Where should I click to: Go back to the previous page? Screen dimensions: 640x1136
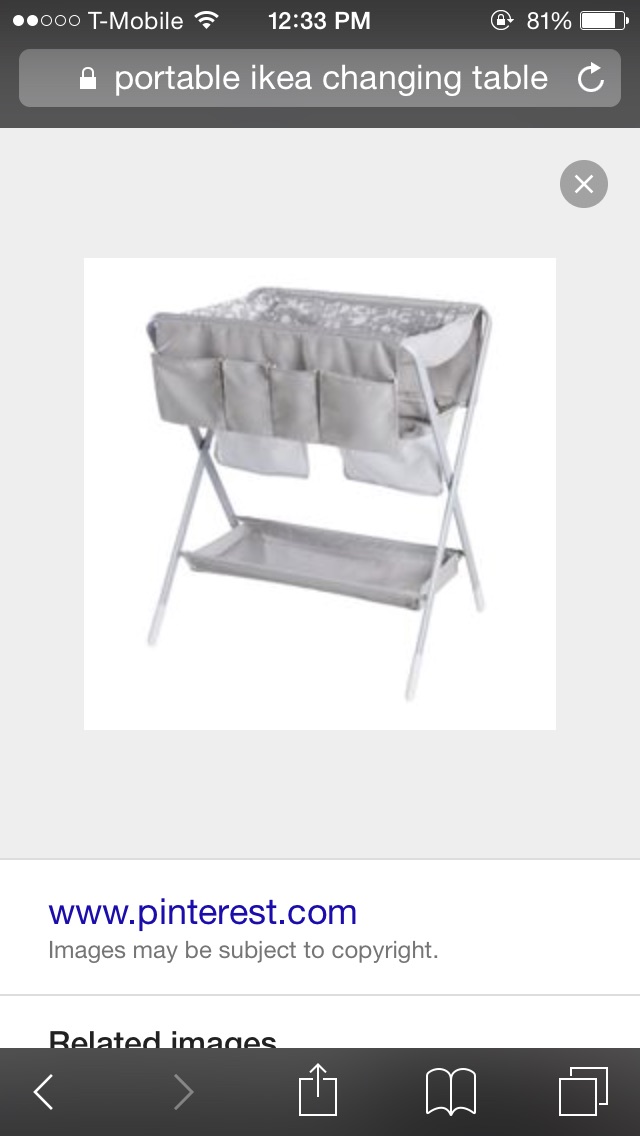(x=44, y=1092)
